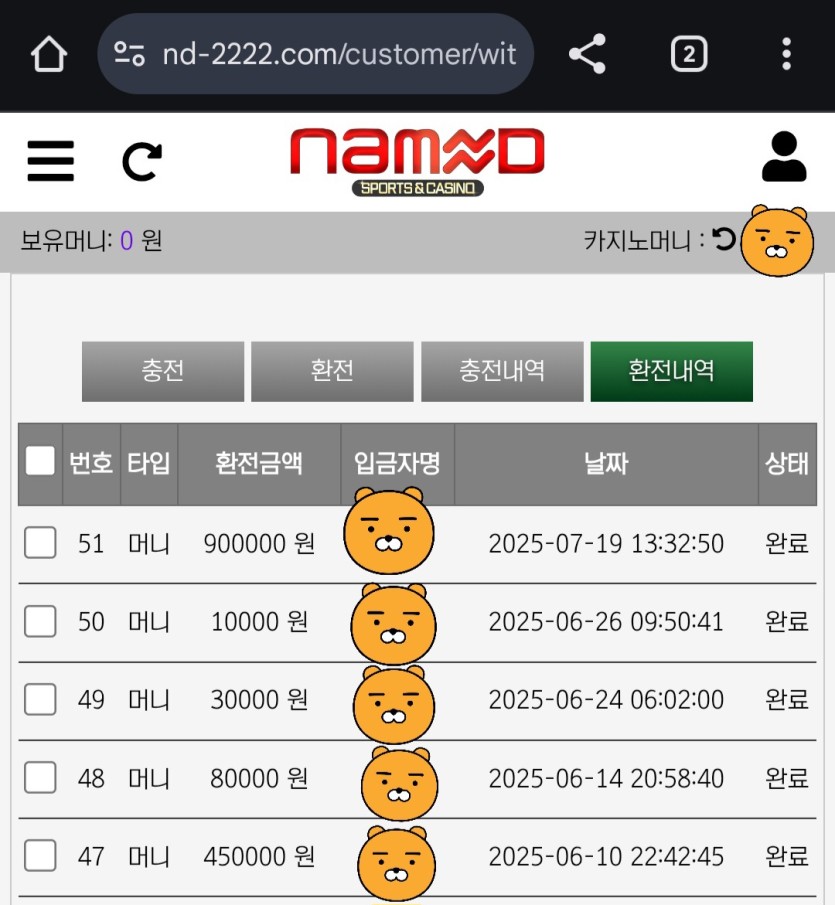The image size is (835, 905).
Task: Switch to the 환전 tab
Action: [x=332, y=371]
